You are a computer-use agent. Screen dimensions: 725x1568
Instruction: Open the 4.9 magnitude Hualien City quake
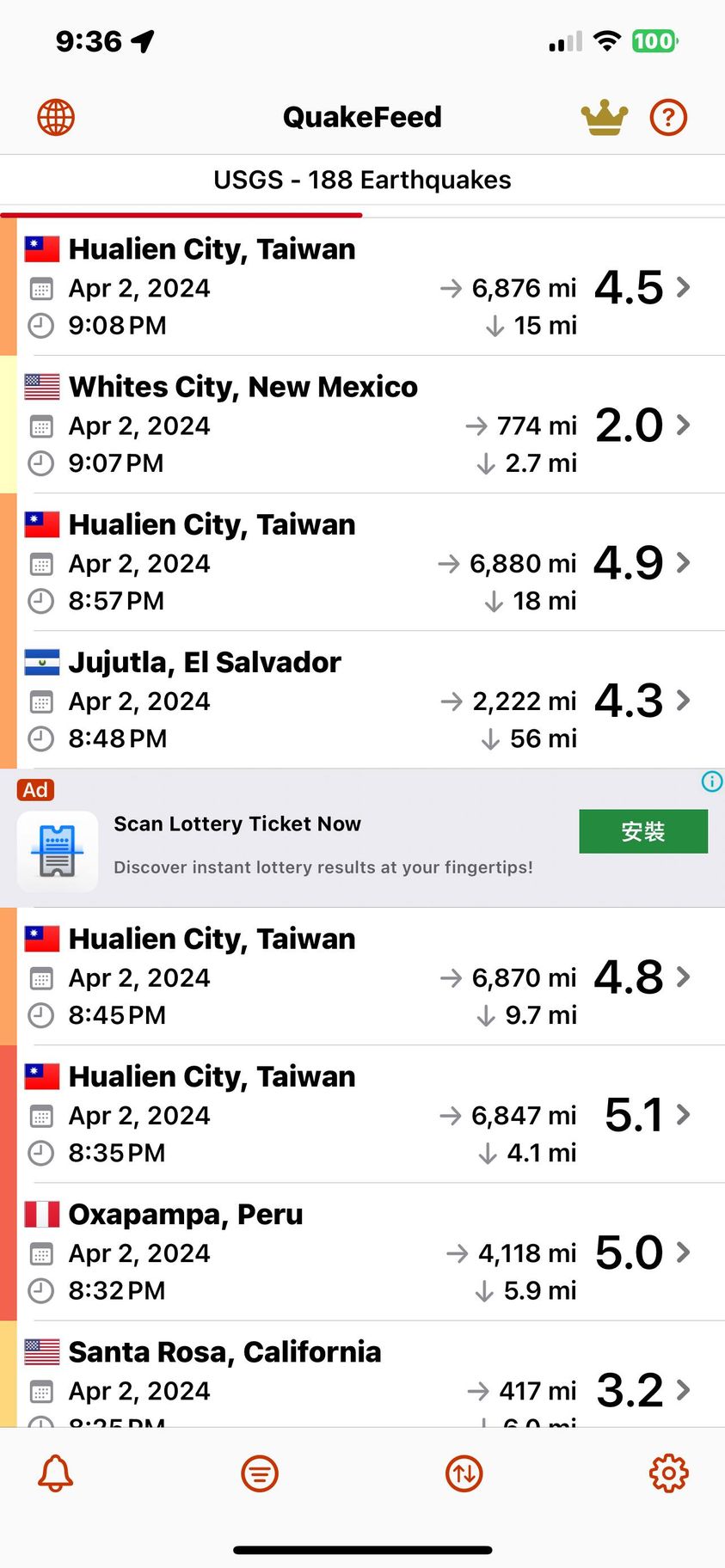pyautogui.click(x=361, y=562)
